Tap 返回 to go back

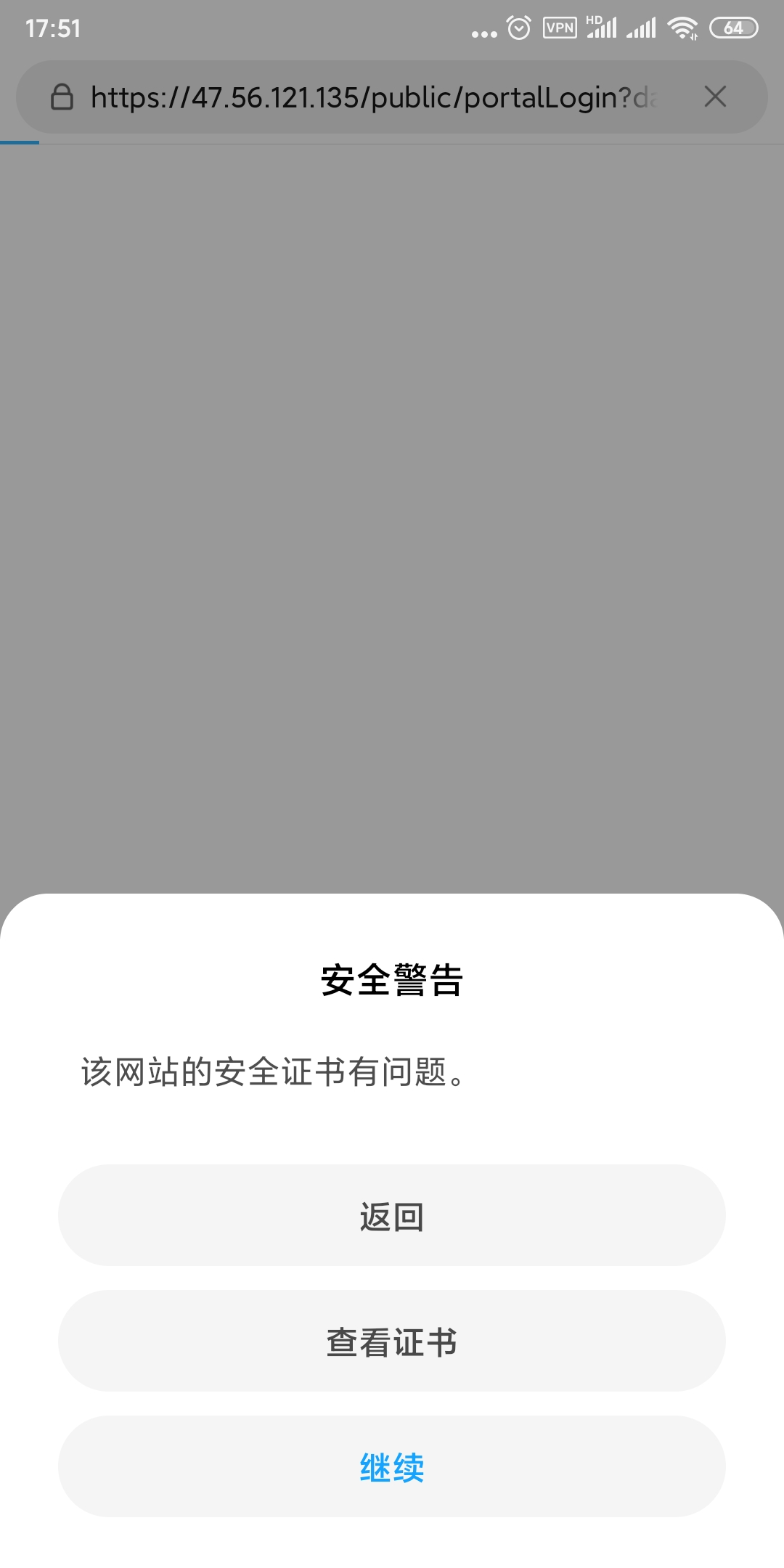[392, 1216]
